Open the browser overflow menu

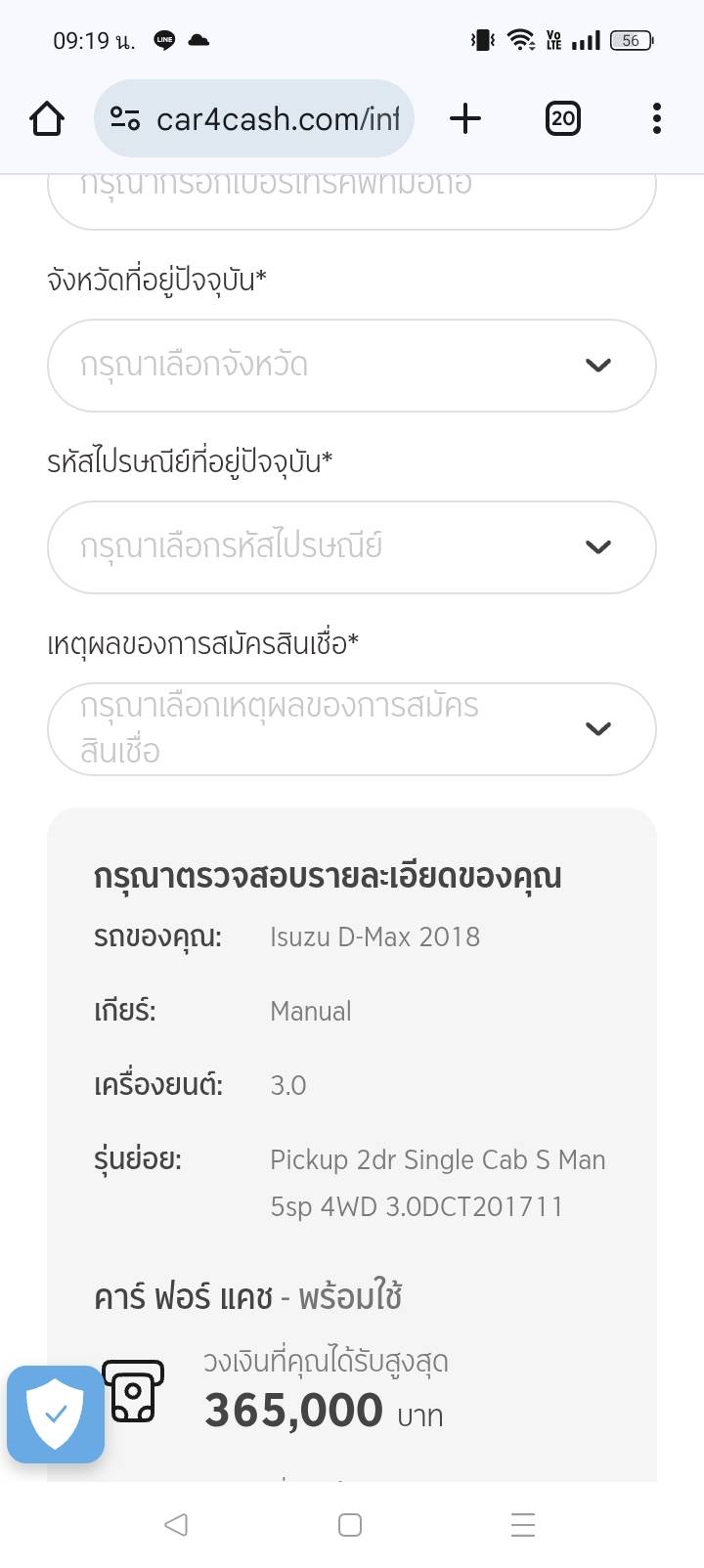point(656,119)
